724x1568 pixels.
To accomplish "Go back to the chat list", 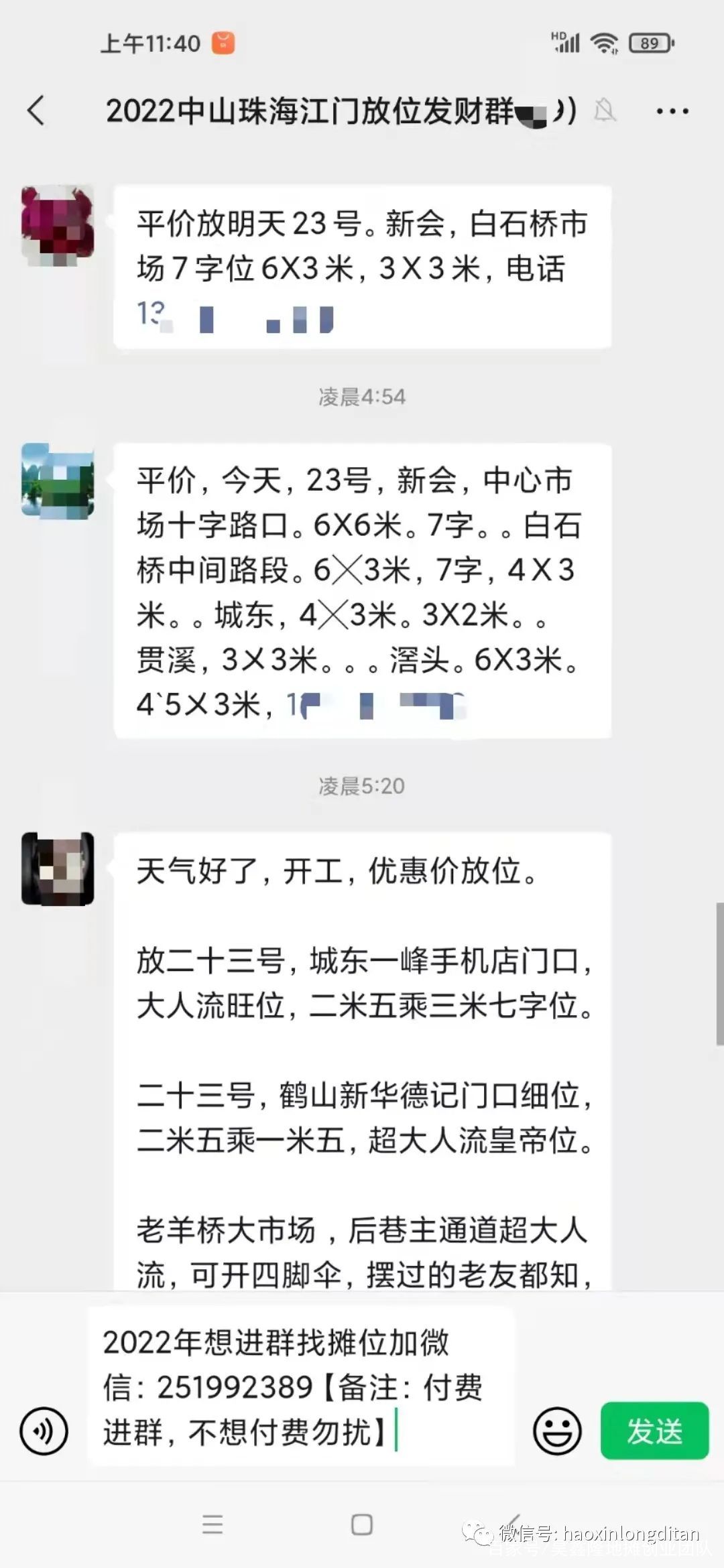I will pos(36,111).
